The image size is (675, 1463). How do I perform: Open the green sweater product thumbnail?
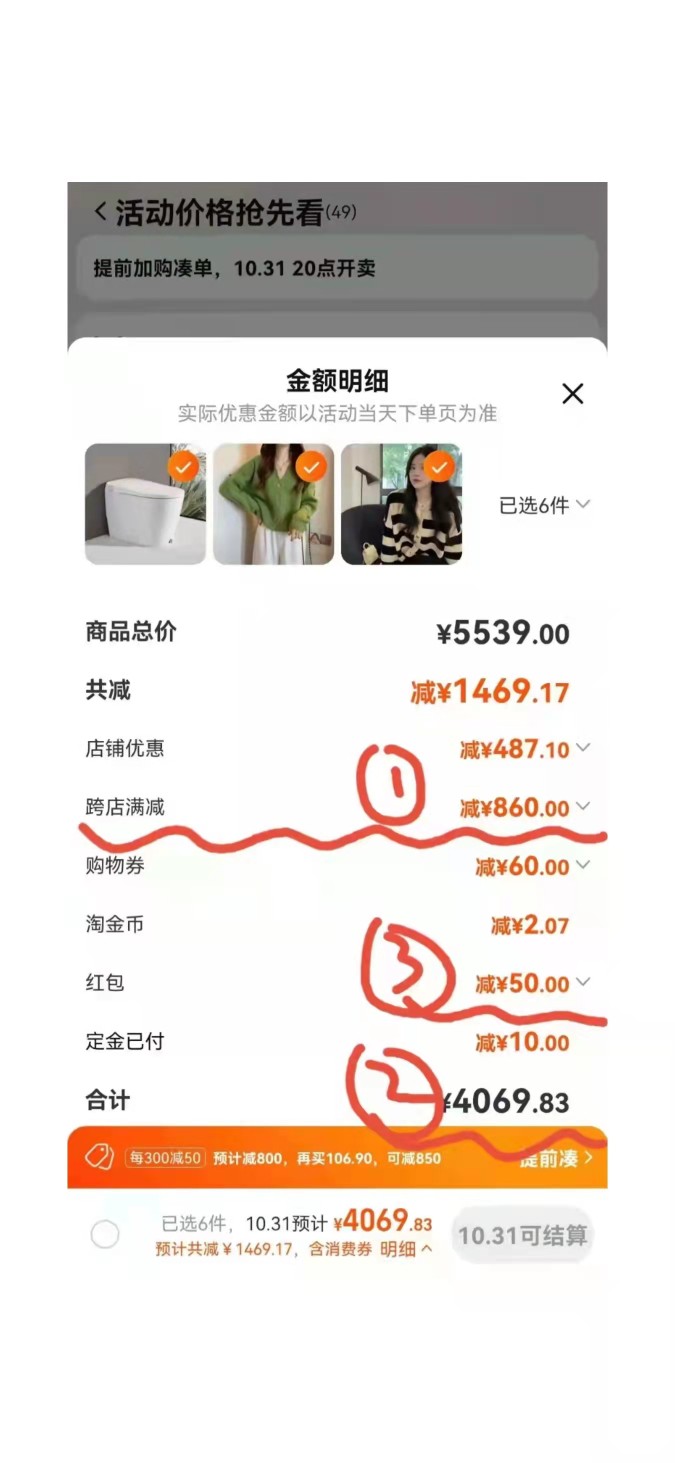click(273, 504)
